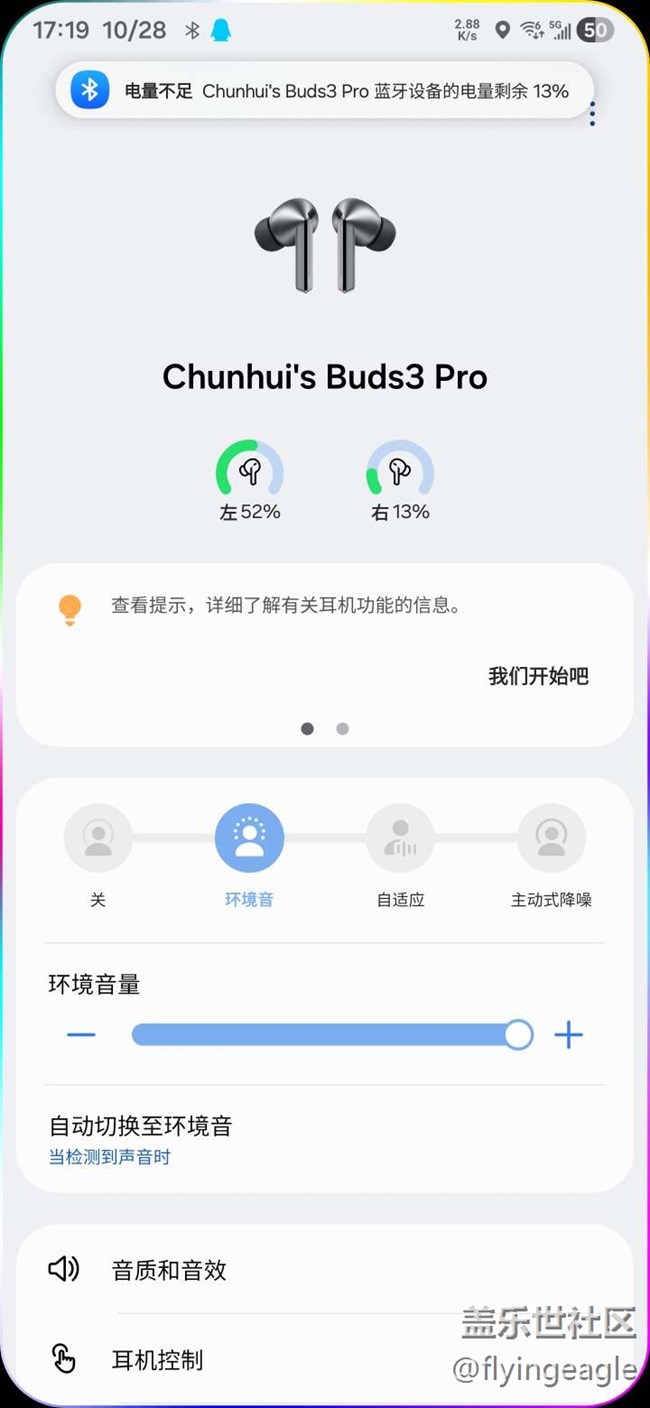The height and width of the screenshot is (1408, 650).
Task: Select the 关 noise control mode
Action: (98, 838)
